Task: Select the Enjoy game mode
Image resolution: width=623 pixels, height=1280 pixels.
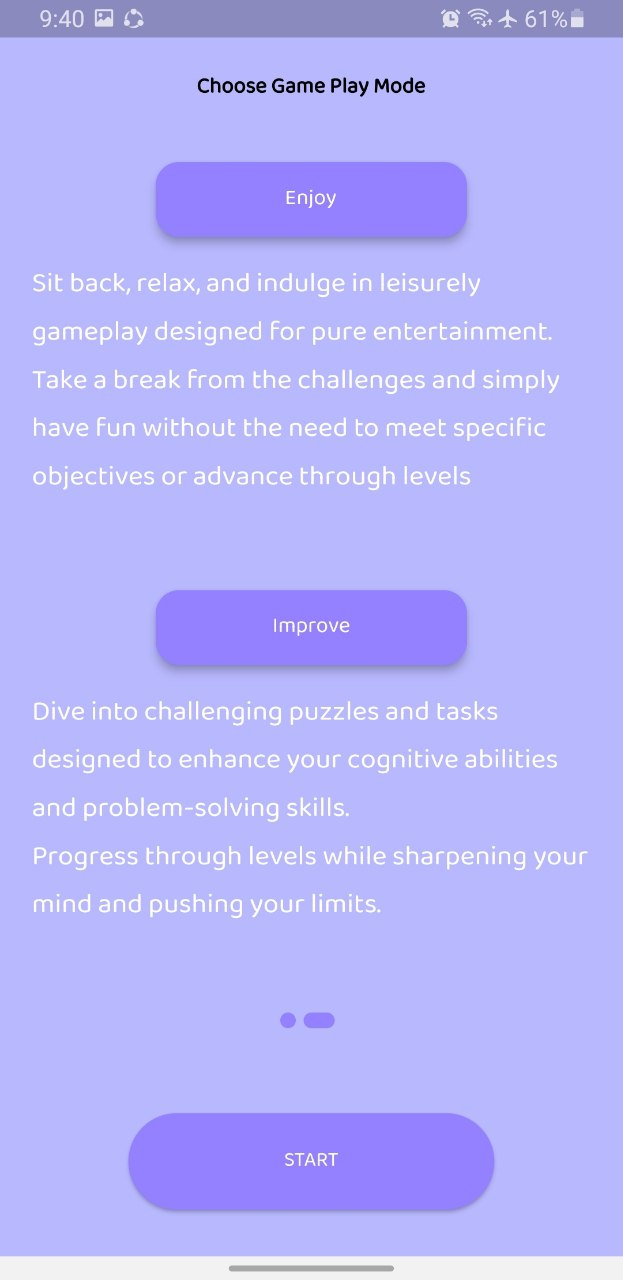Action: (311, 199)
